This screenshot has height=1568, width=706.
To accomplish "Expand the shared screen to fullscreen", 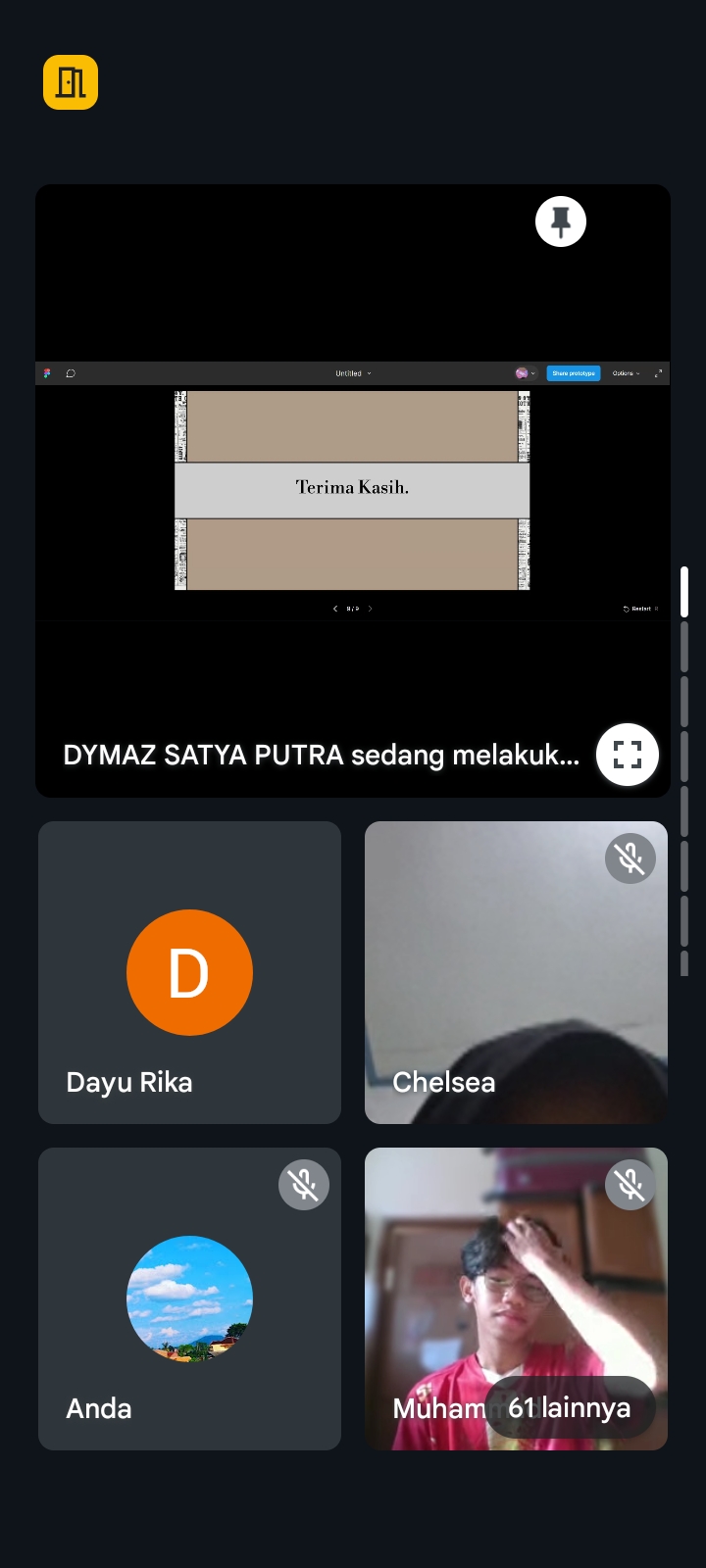I will tap(627, 755).
